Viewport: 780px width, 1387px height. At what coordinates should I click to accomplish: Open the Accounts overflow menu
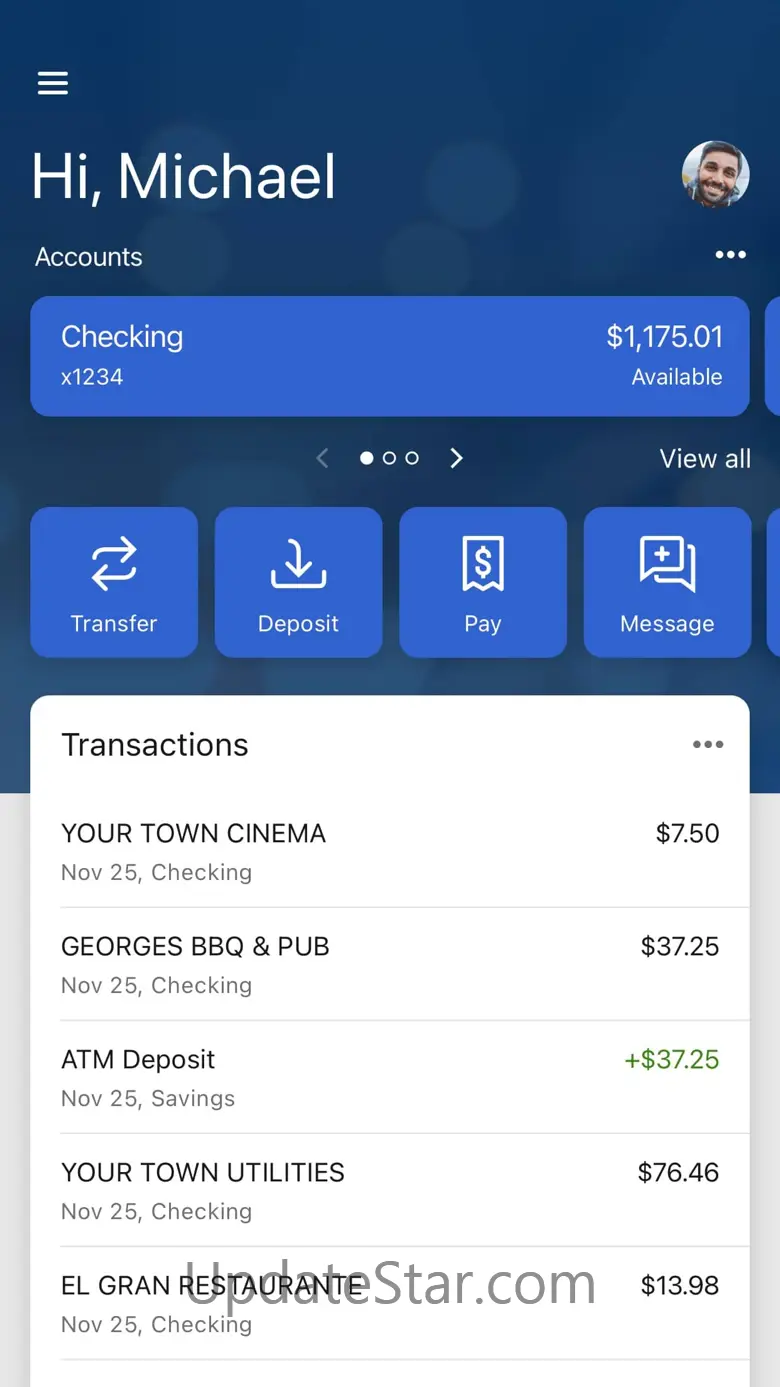pos(730,255)
